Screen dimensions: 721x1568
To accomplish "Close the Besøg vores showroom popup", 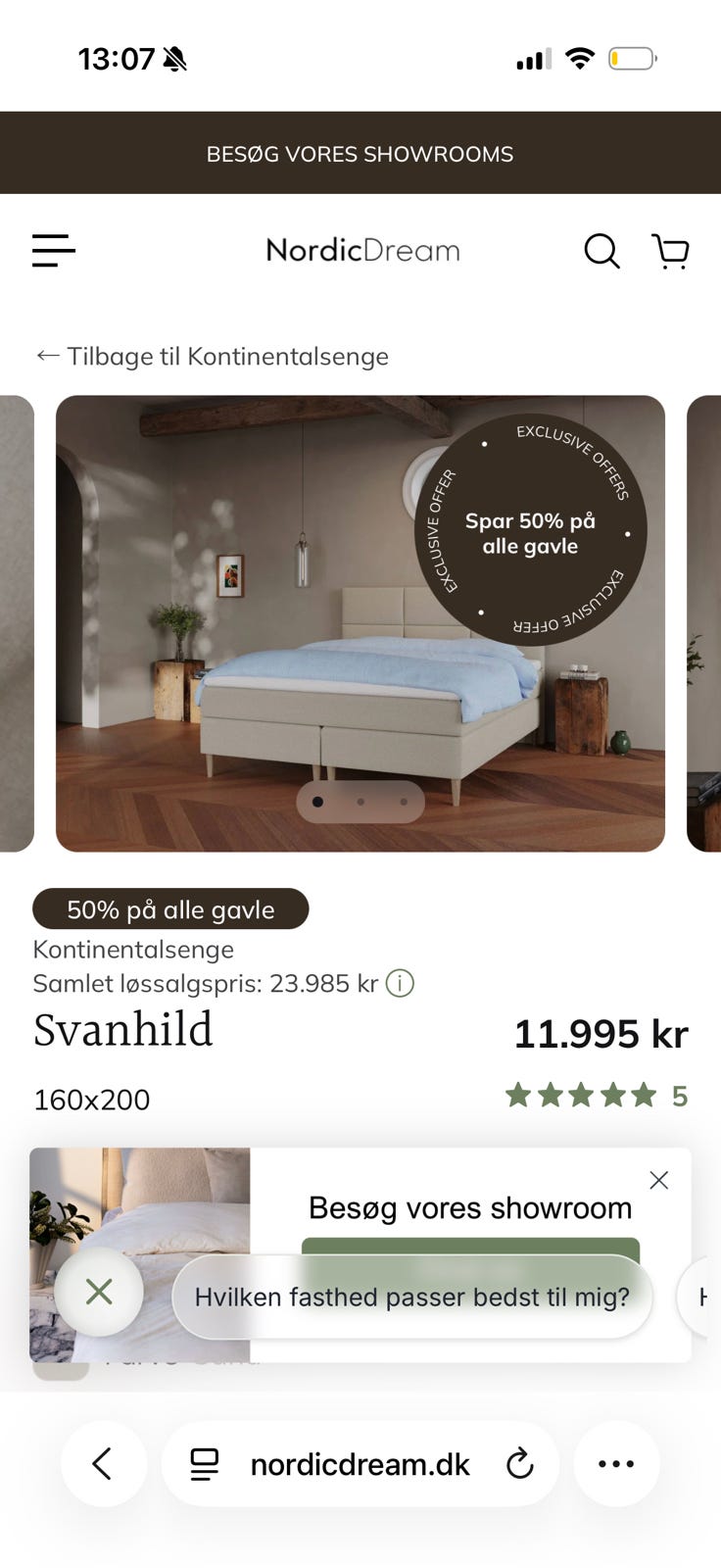I will coord(659,1180).
